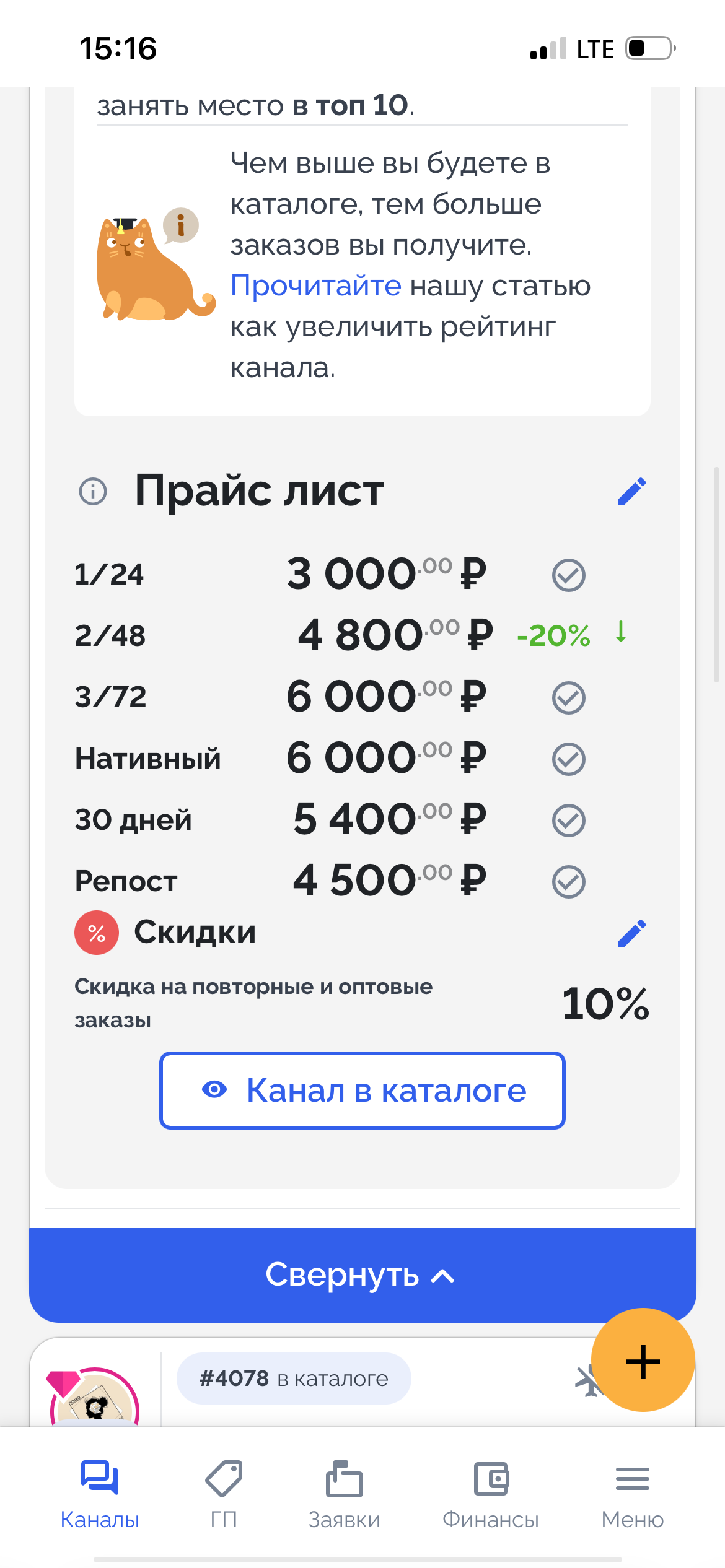This screenshot has width=725, height=1568.
Task: Collapse the channel card with Свернуть
Action: (361, 1274)
